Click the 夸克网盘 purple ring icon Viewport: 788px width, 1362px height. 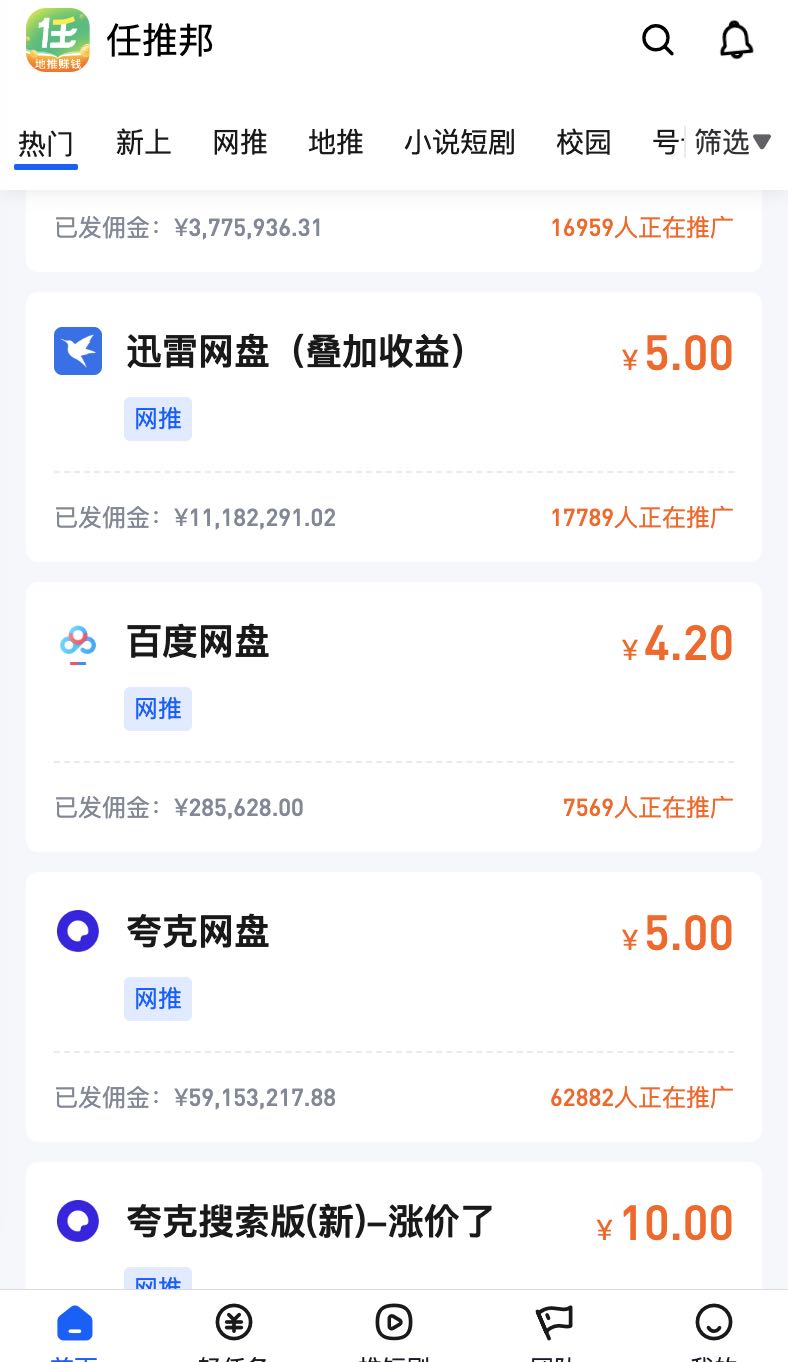(78, 931)
